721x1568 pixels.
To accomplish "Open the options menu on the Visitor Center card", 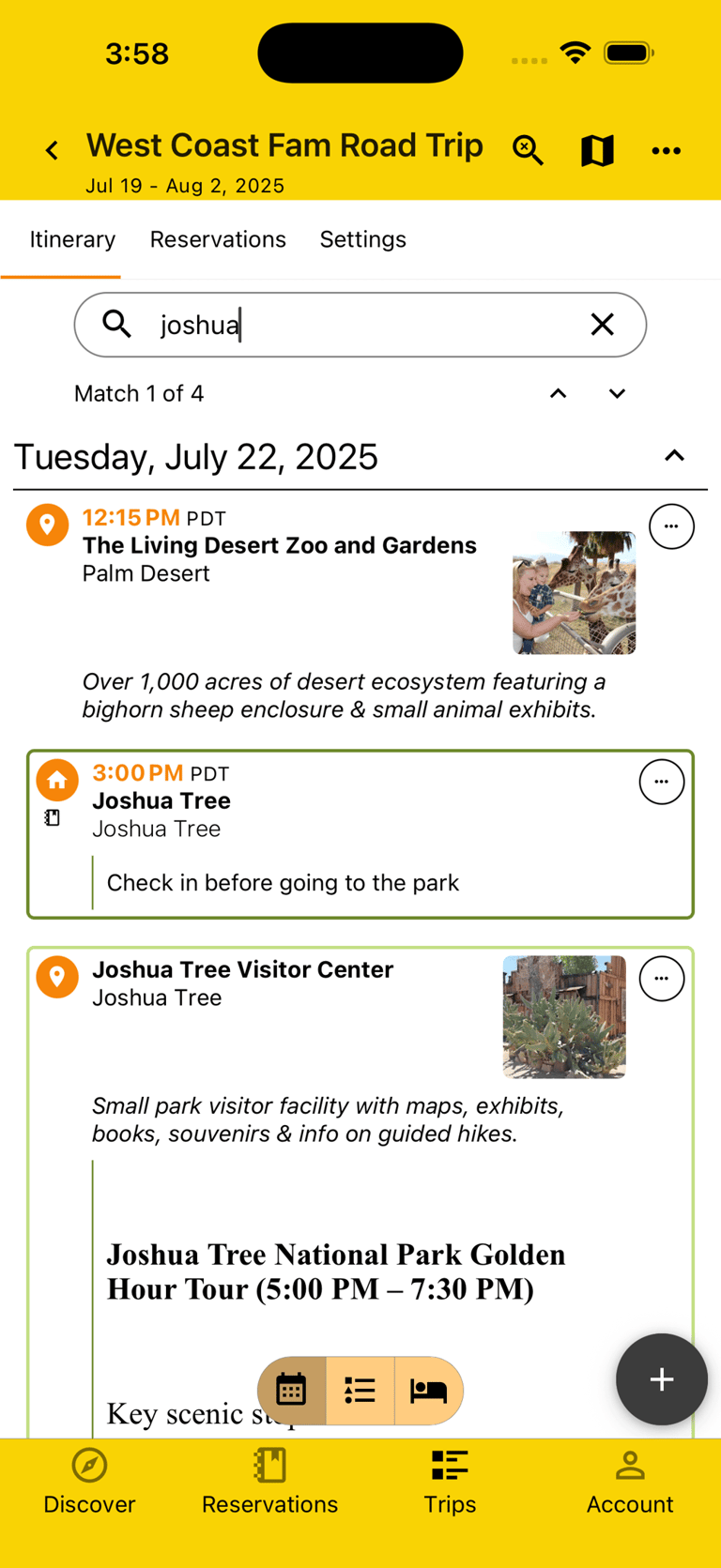I will [662, 978].
